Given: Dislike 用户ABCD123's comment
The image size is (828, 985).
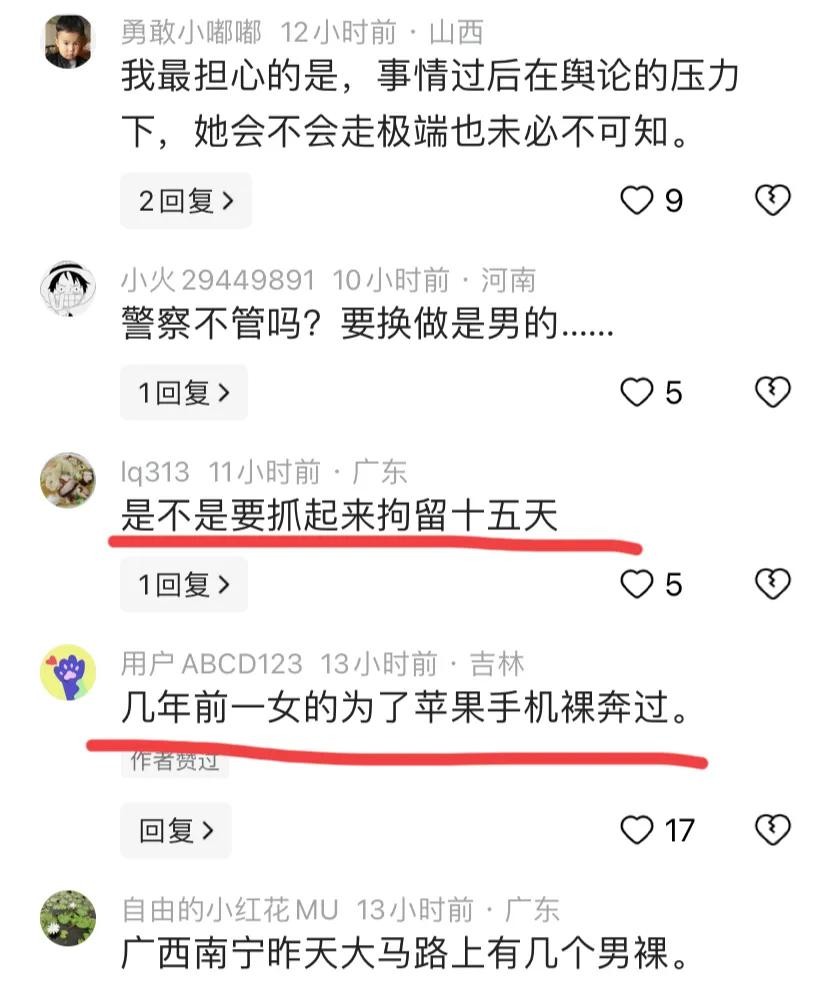Looking at the screenshot, I should tap(772, 830).
